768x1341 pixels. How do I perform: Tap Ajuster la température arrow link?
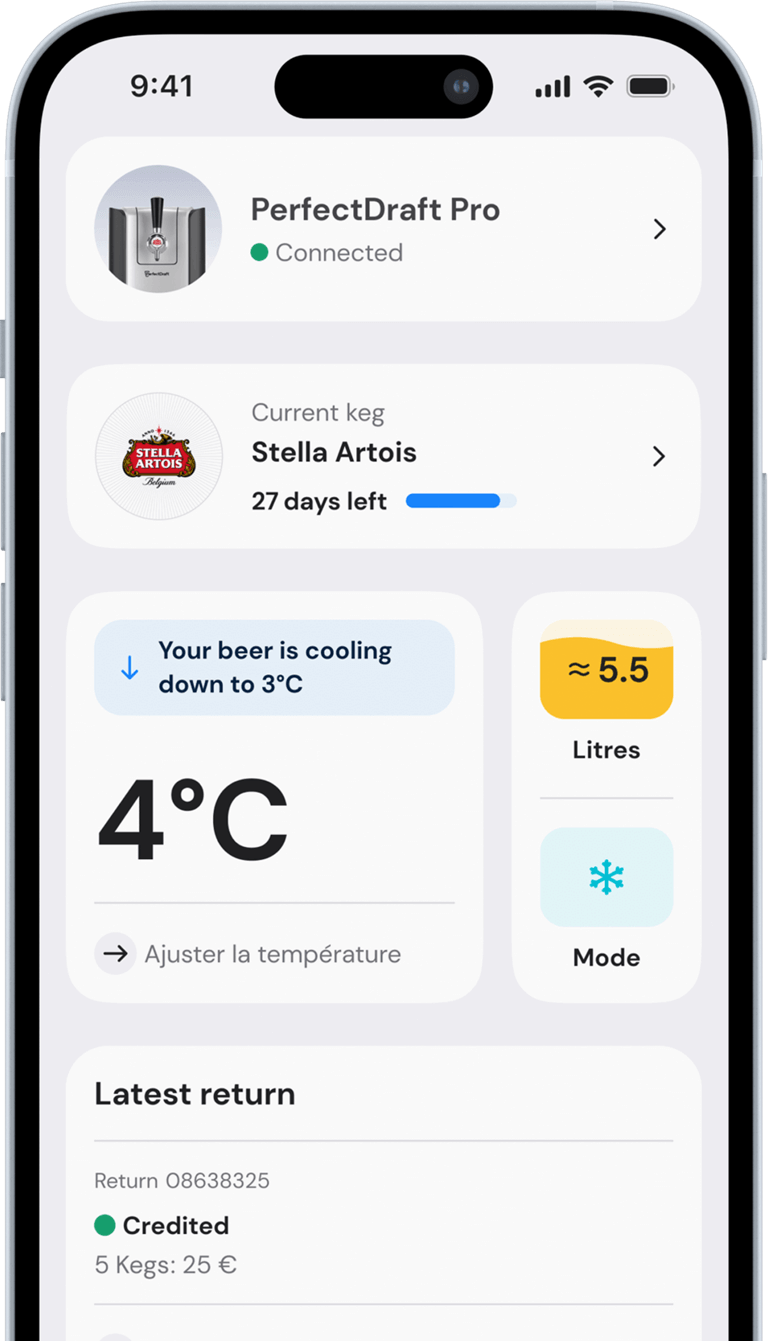click(x=248, y=954)
